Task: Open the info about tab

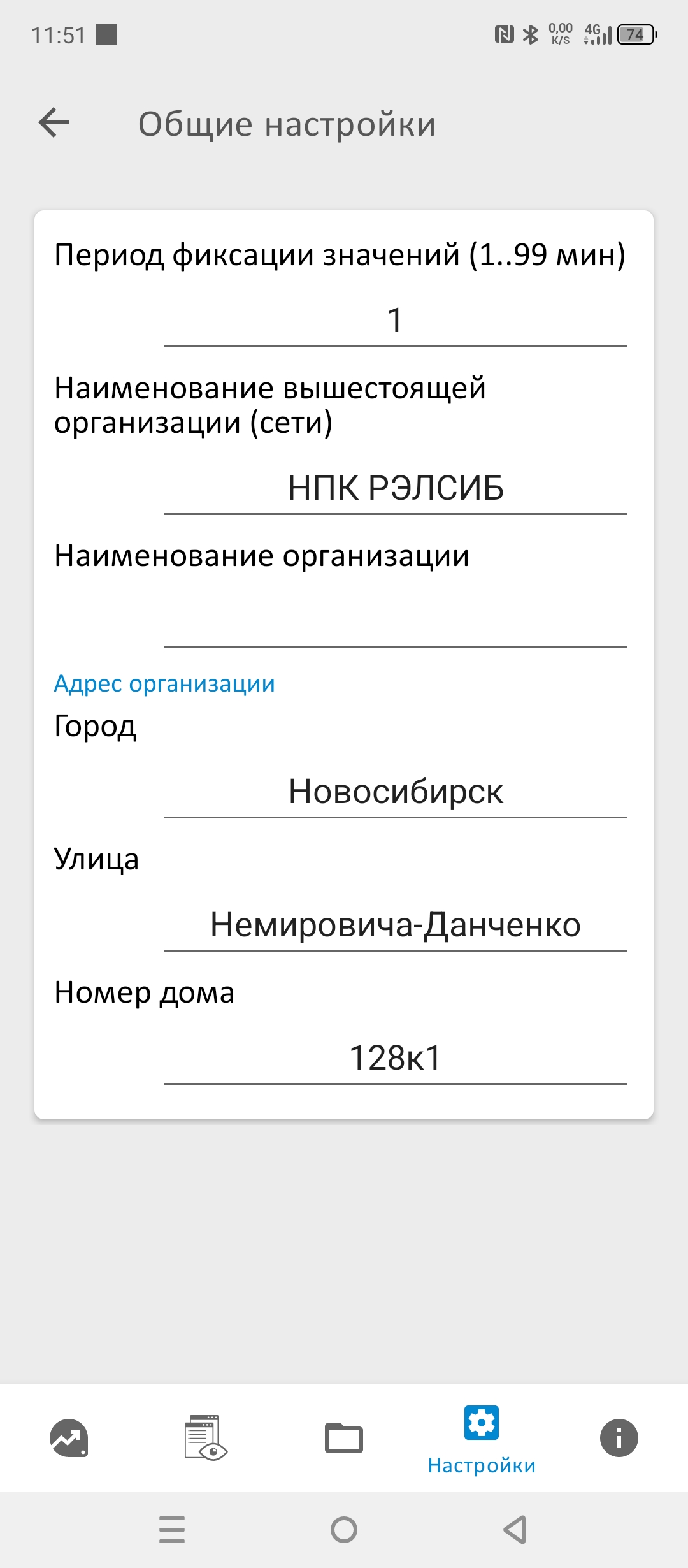Action: pos(619,1438)
